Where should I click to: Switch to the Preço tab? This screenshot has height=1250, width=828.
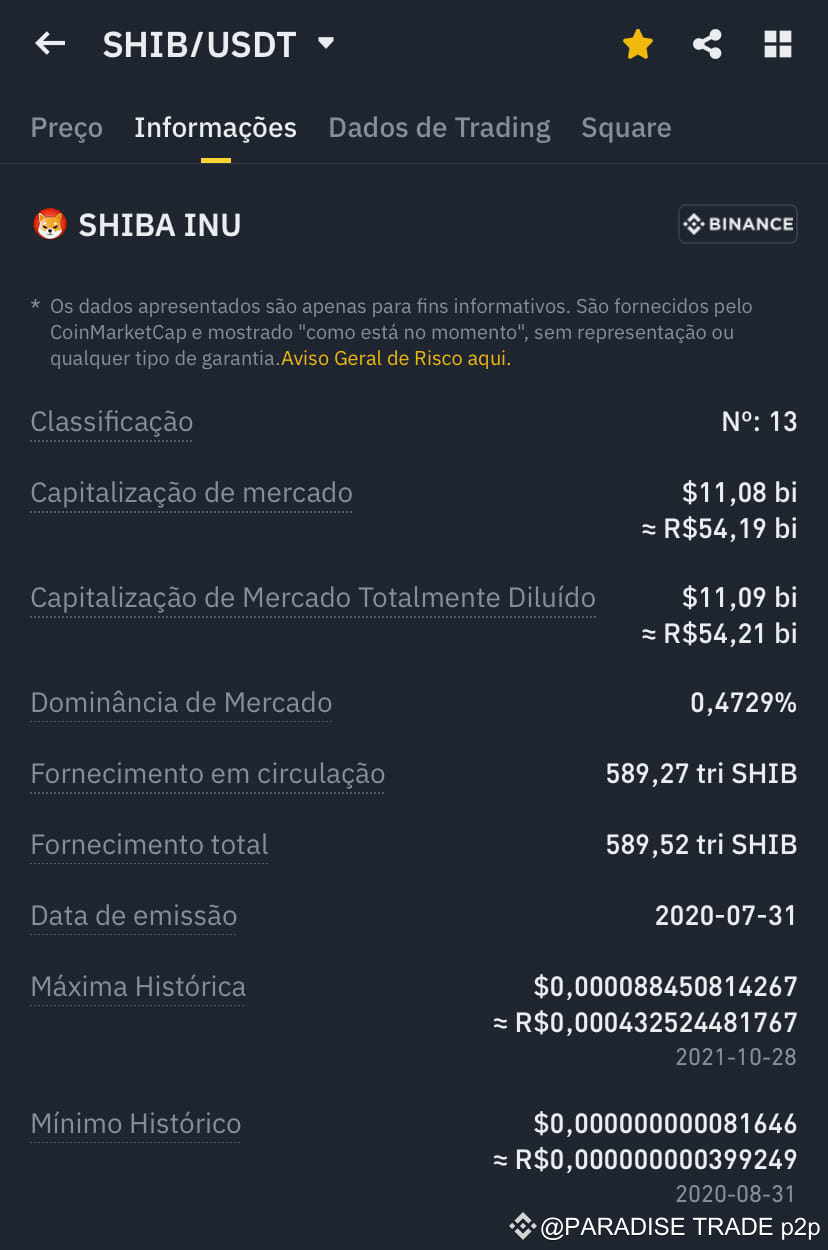click(x=66, y=128)
